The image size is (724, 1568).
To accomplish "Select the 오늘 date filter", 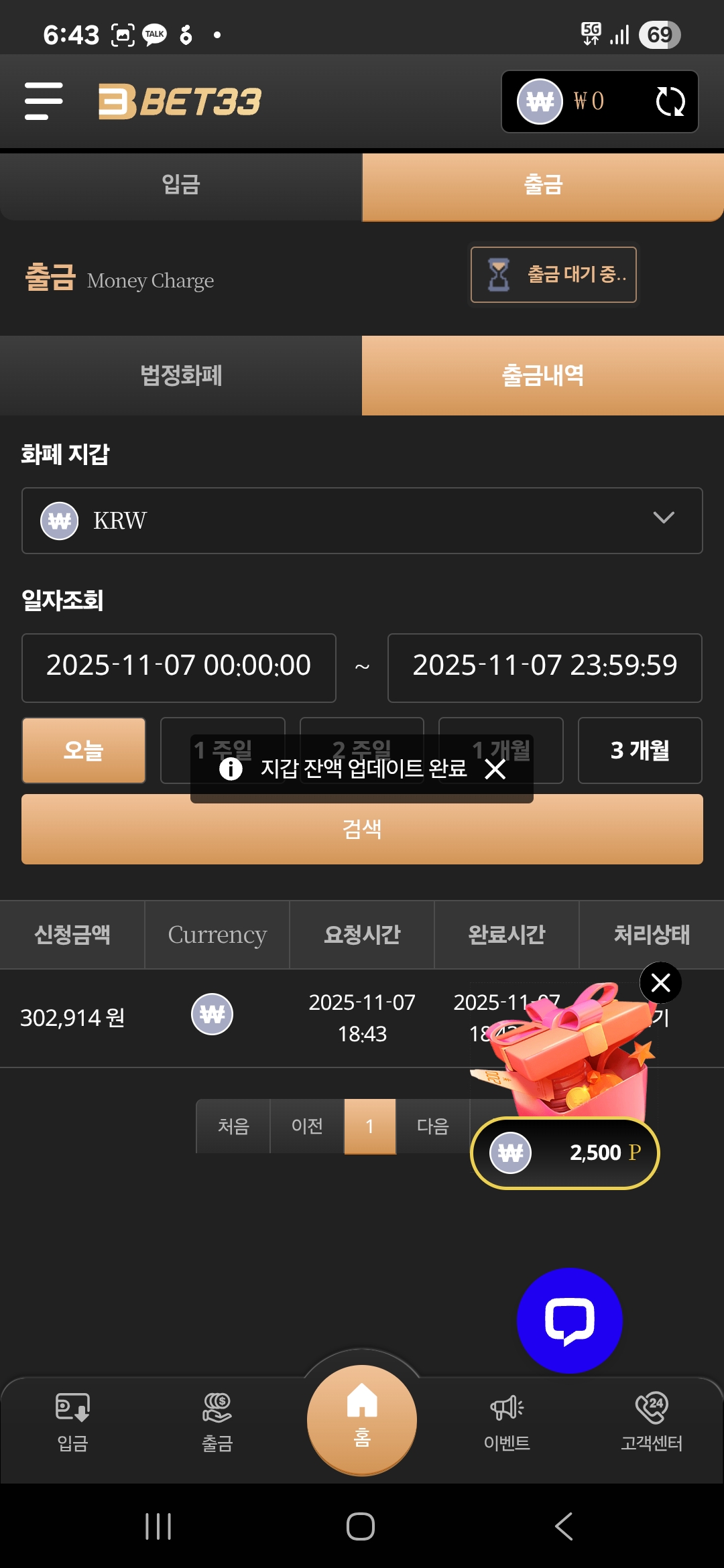I will click(84, 750).
